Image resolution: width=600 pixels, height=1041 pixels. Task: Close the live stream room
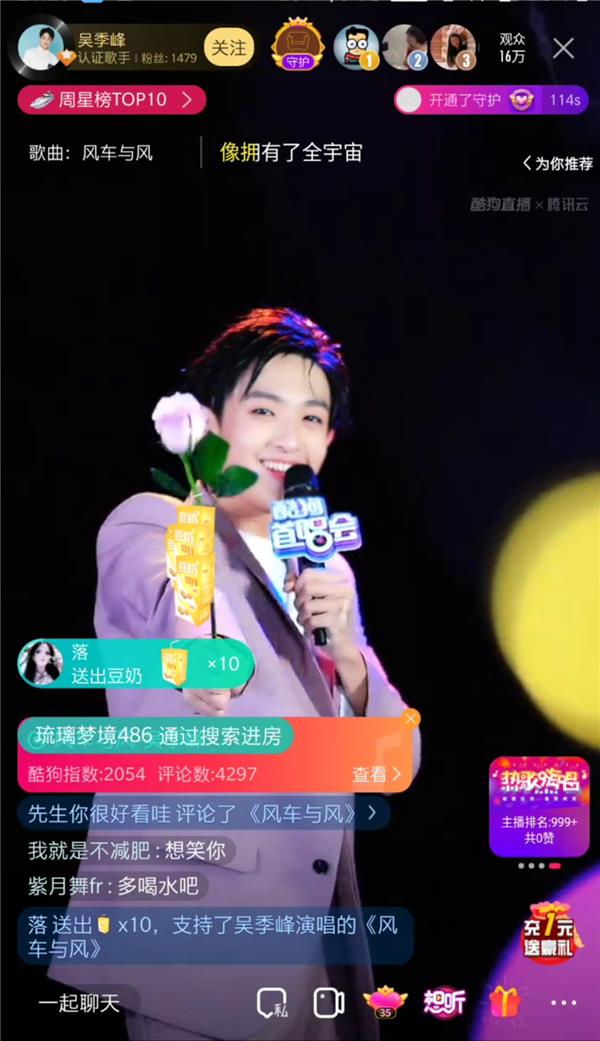(x=564, y=48)
